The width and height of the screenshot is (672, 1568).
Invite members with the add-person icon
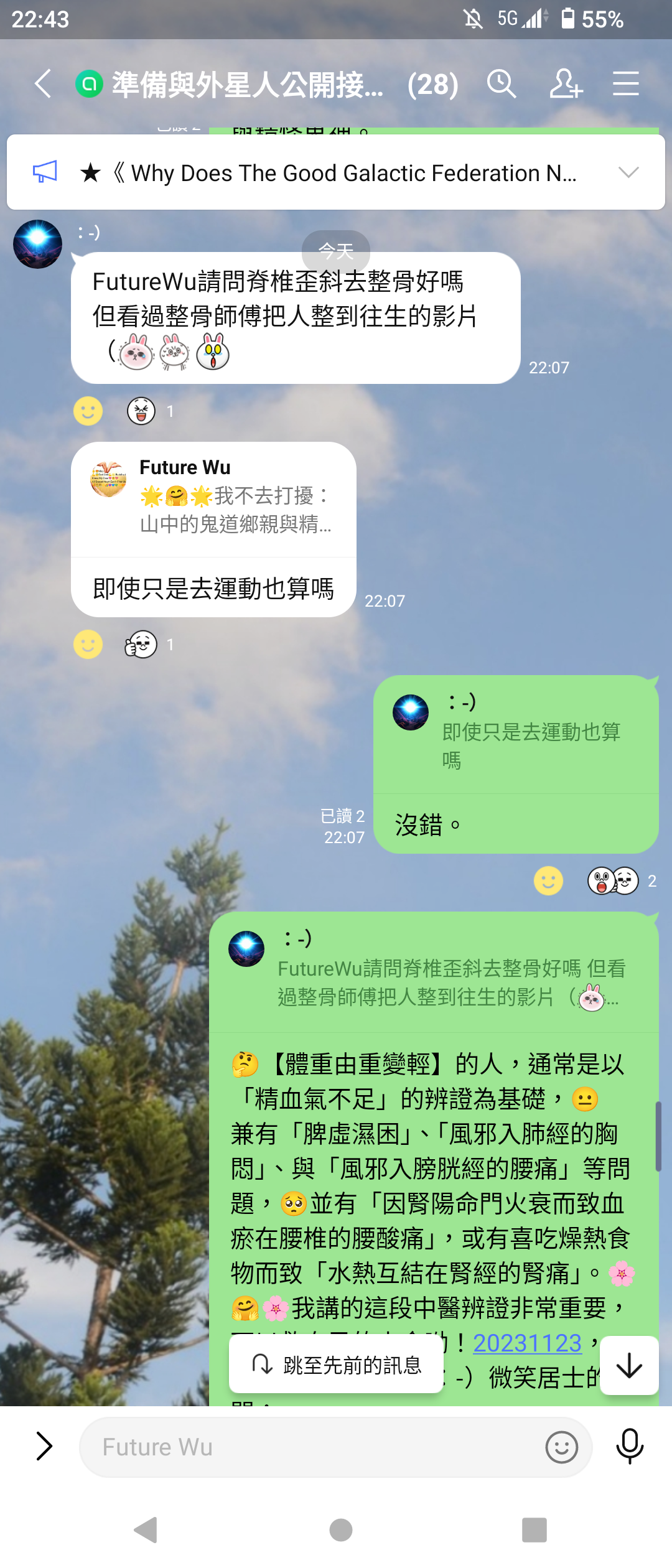[x=566, y=84]
